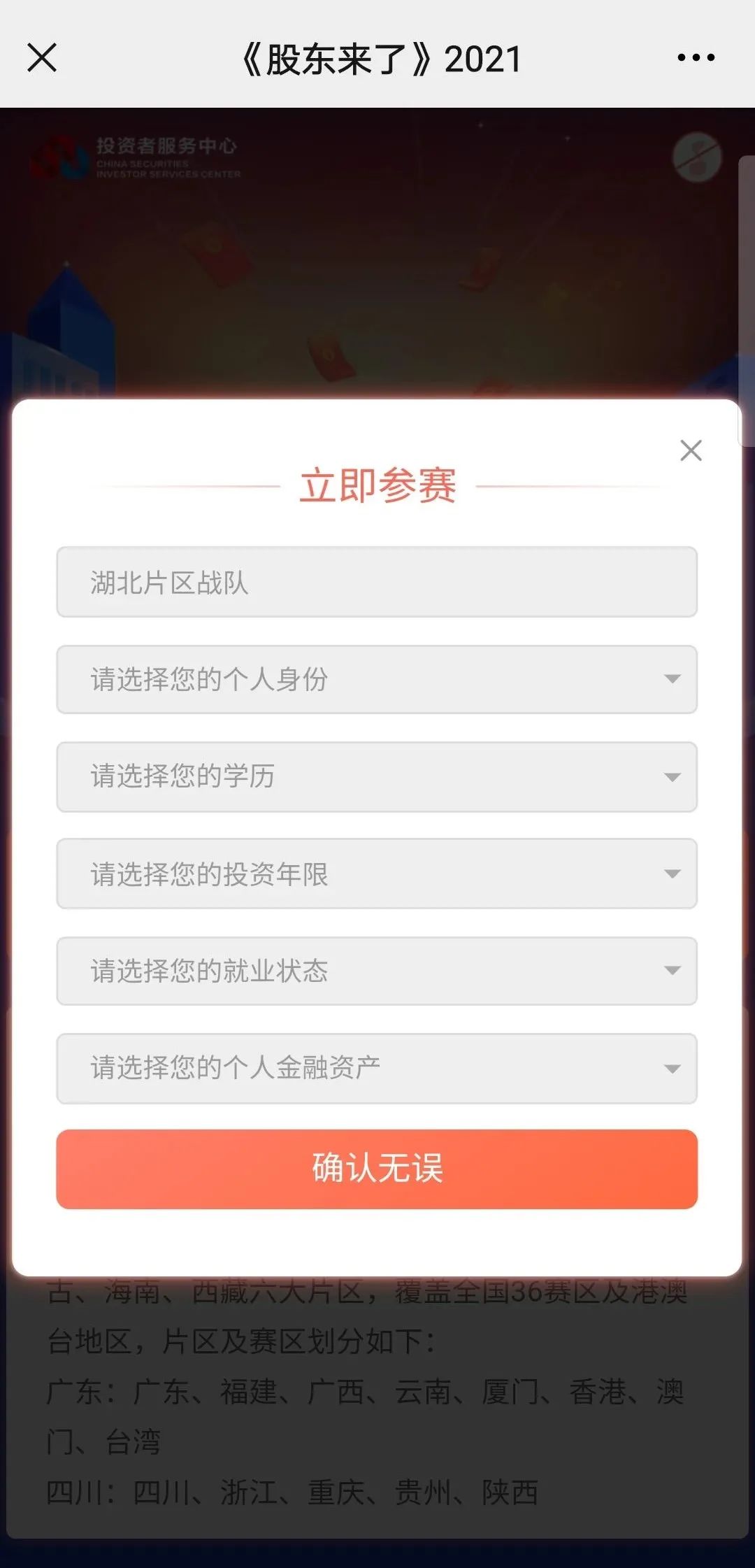Viewport: 755px width, 1568px height.
Task: Confirm with the 确认无误 button
Action: 377,1169
